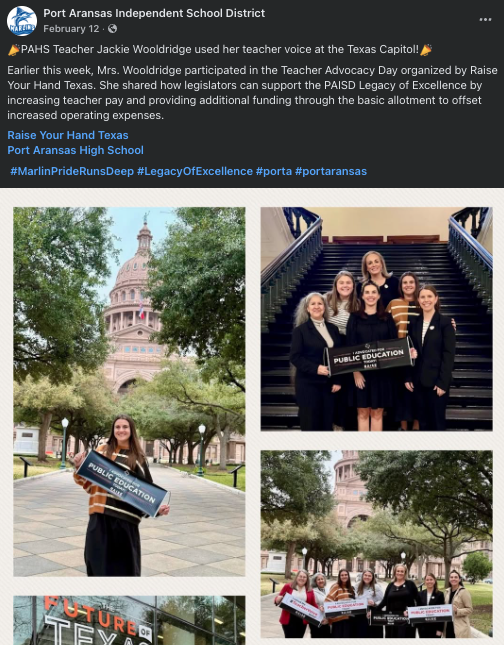The height and width of the screenshot is (645, 504).
Task: Open the post's photo collage image
Action: (252, 416)
